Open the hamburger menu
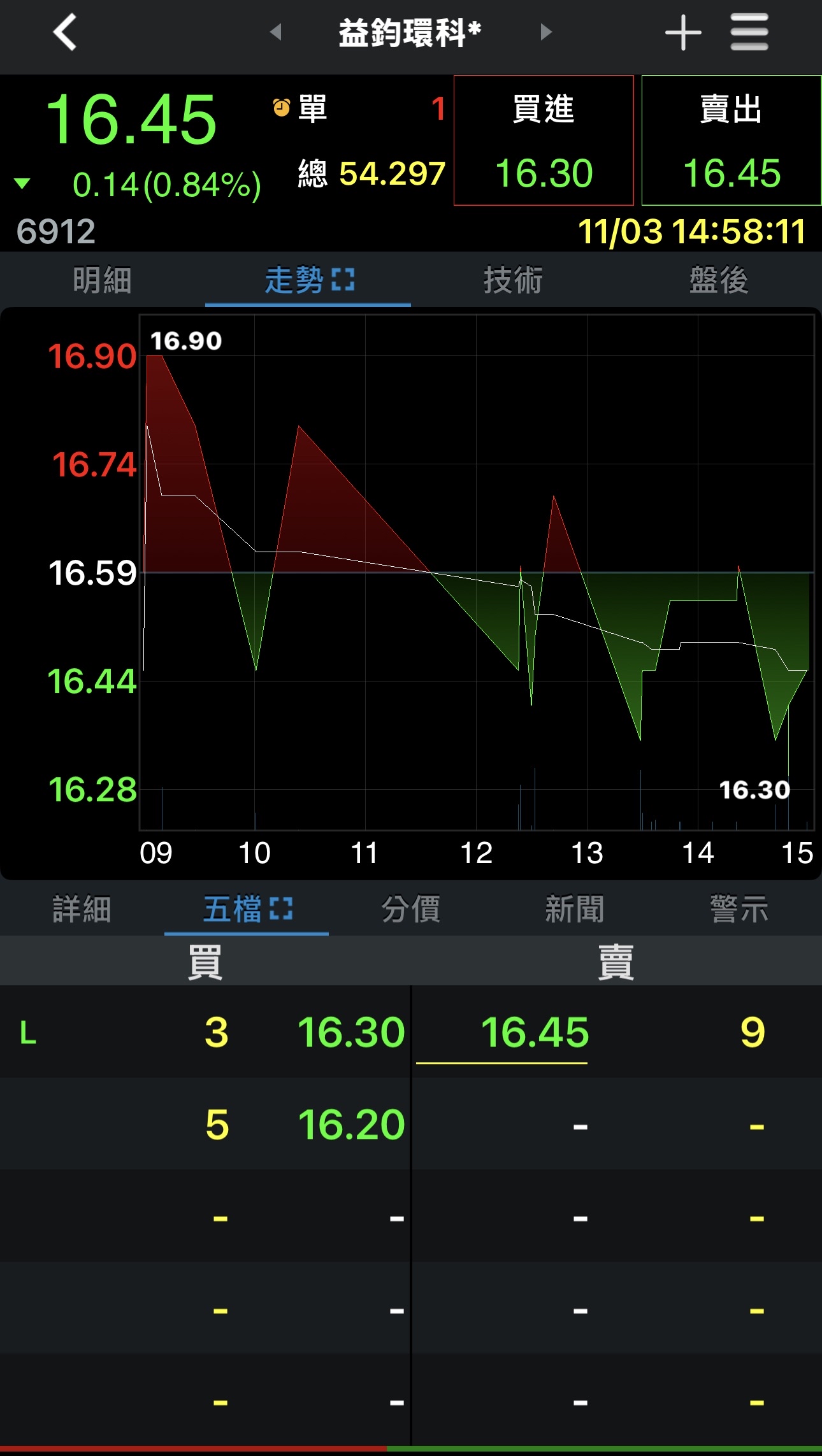The height and width of the screenshot is (1456, 822). tap(749, 32)
